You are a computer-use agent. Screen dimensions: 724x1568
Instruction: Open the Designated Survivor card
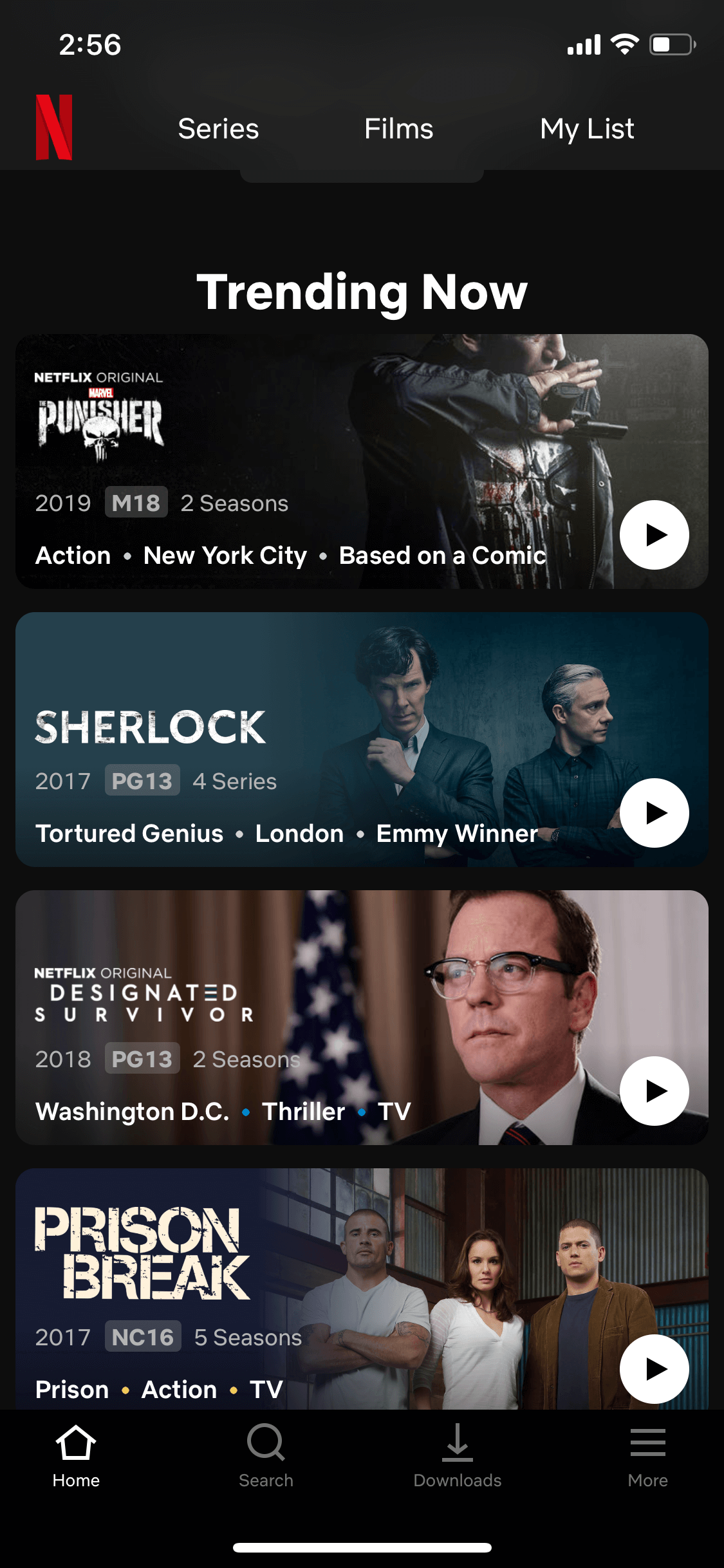tap(362, 1017)
